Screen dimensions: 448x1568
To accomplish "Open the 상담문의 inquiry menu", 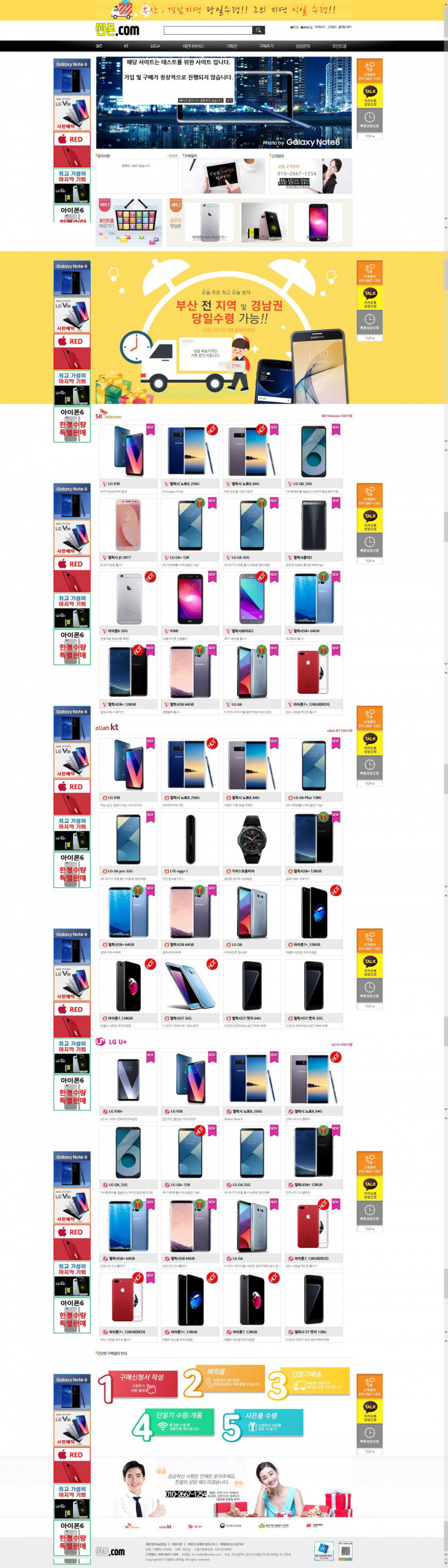I will coord(302,47).
